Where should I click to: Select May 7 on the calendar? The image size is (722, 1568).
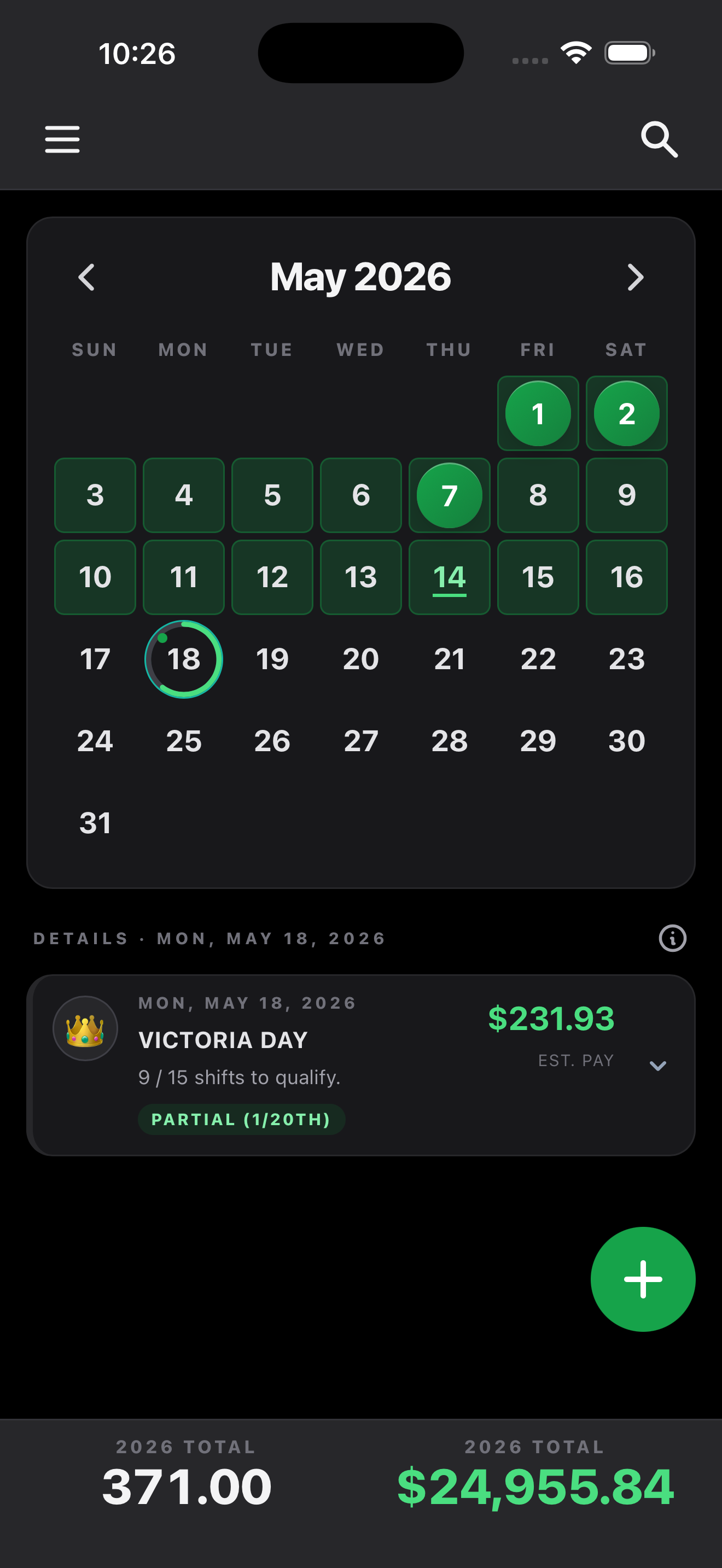[449, 495]
